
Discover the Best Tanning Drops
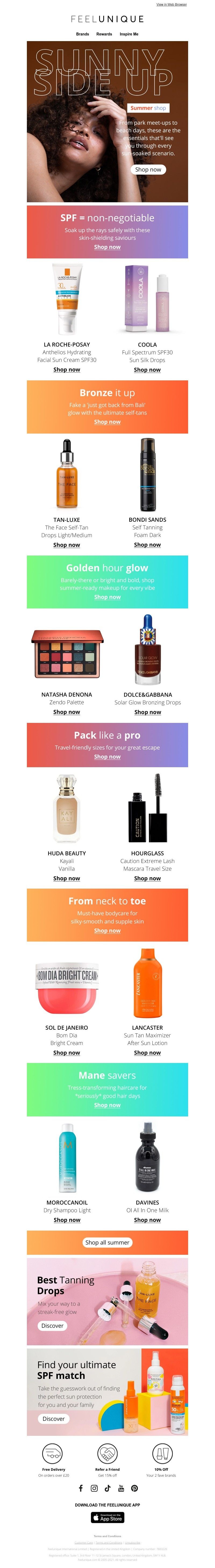click(x=52, y=1326)
